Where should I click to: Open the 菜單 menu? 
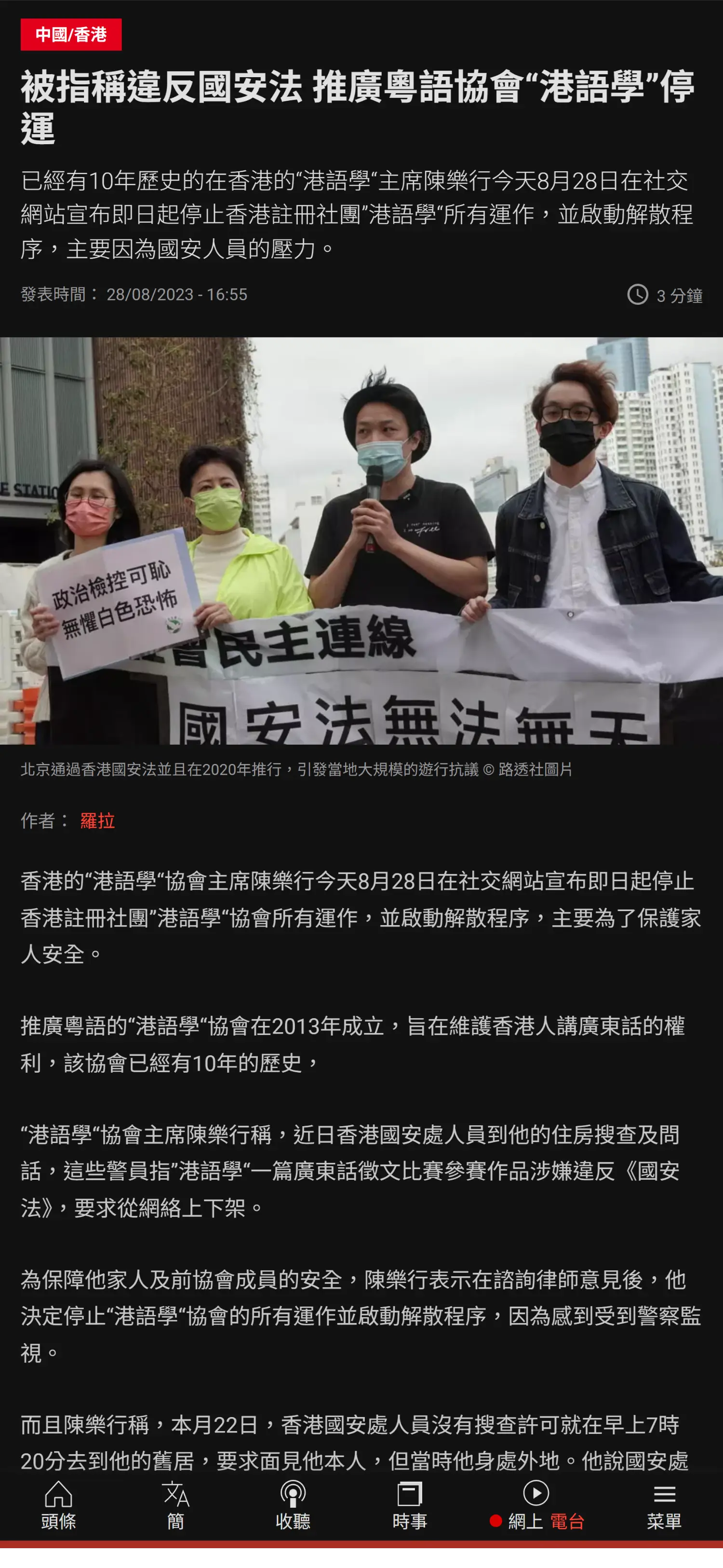(663, 1505)
